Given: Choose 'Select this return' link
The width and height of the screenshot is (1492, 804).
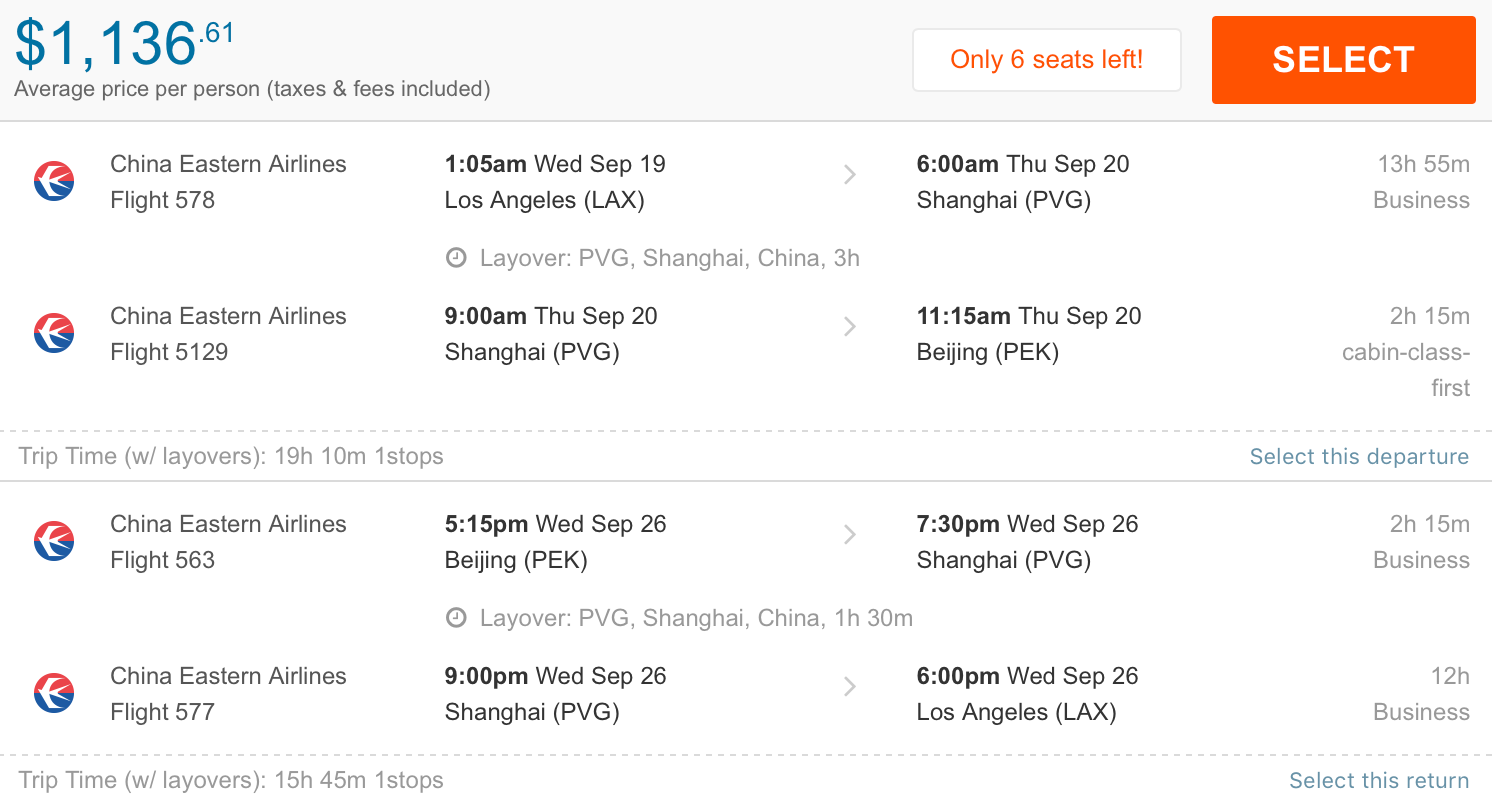Looking at the screenshot, I should [1378, 781].
